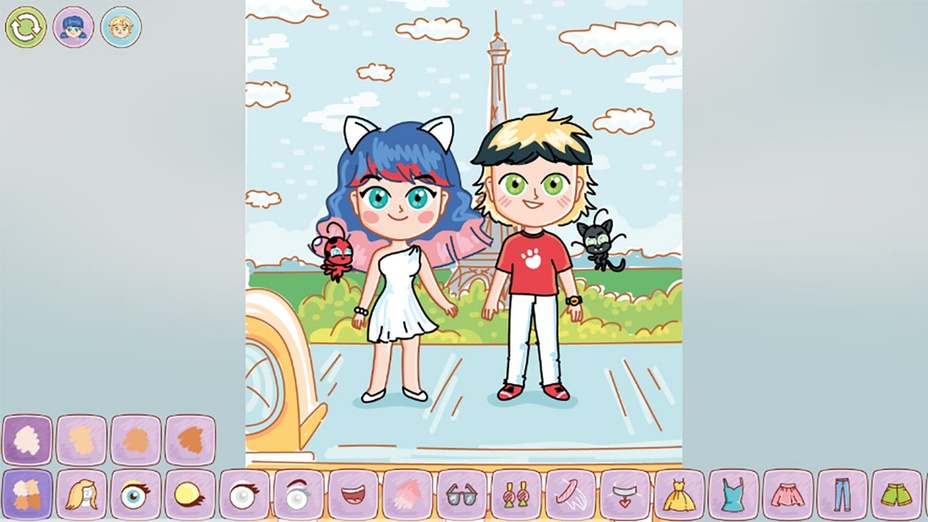
Task: Open the eye color category
Action: point(136,495)
